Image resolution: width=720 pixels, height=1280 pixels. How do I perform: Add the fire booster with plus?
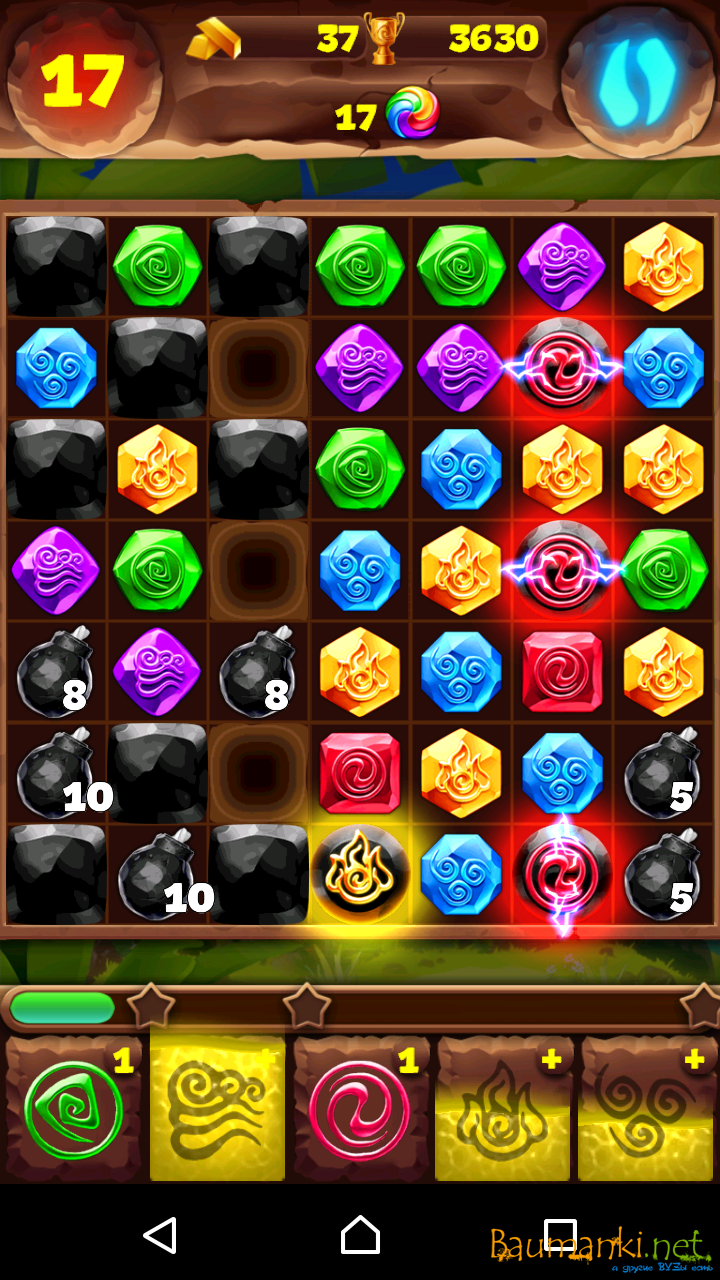pos(505,1109)
